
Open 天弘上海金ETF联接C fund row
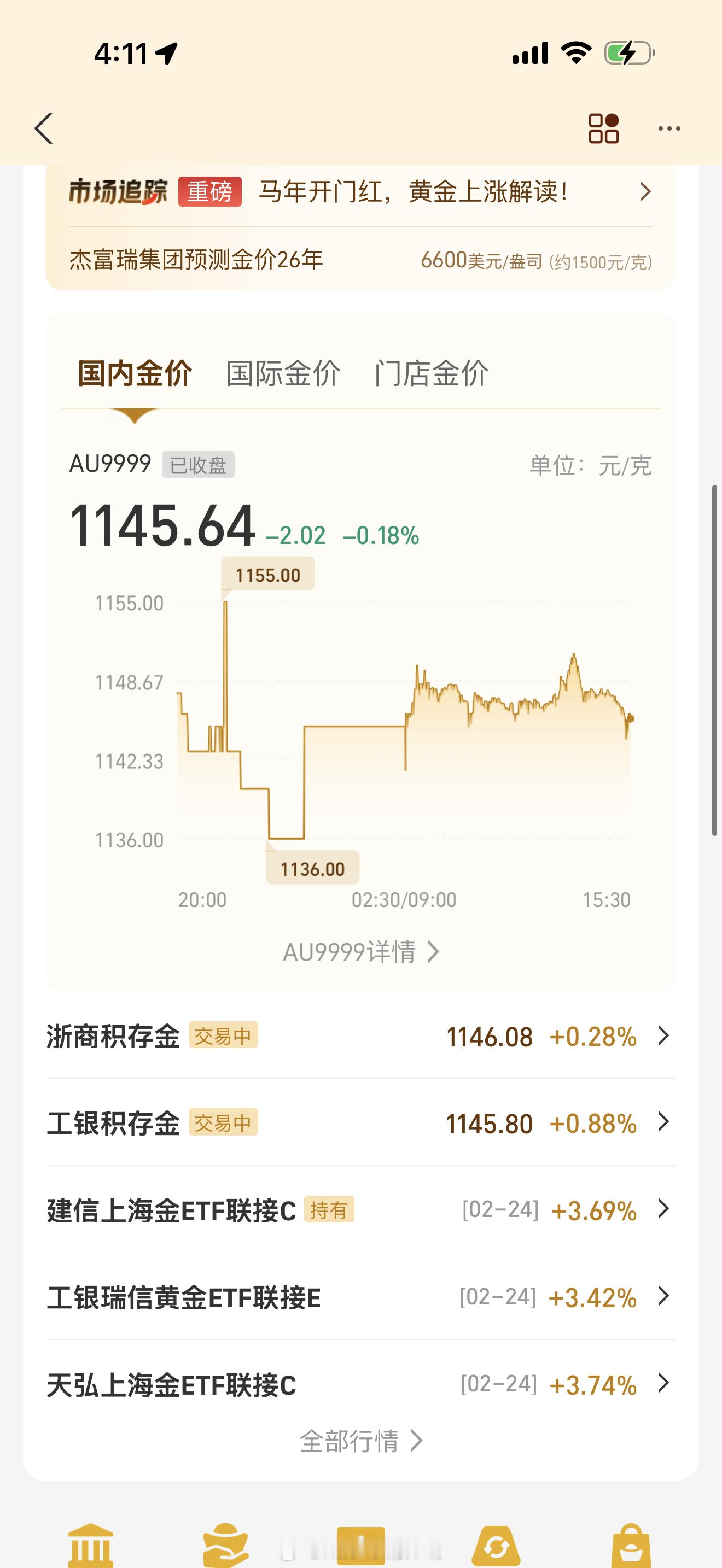tap(360, 1385)
